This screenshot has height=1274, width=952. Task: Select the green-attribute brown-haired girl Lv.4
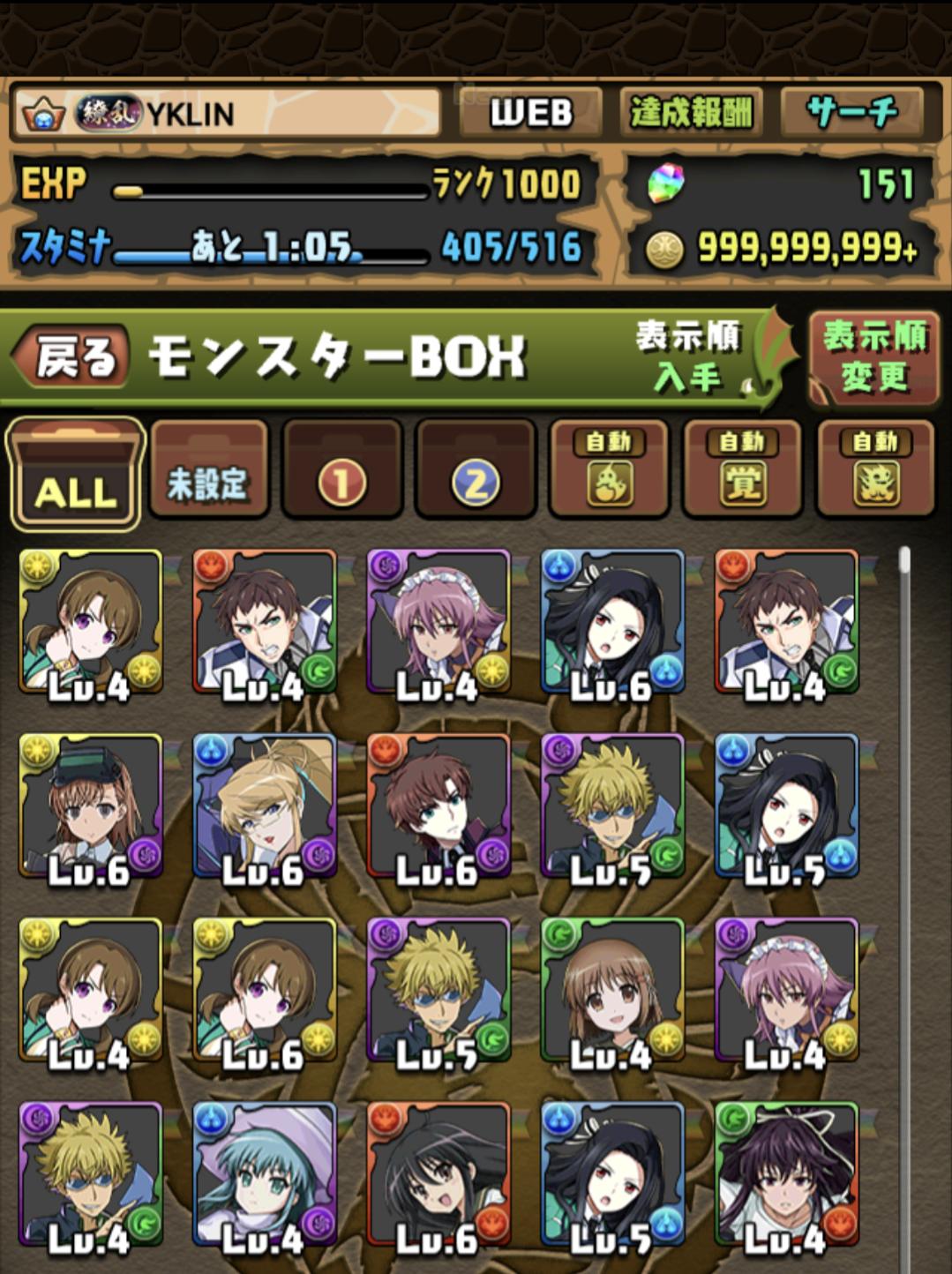click(x=612, y=990)
